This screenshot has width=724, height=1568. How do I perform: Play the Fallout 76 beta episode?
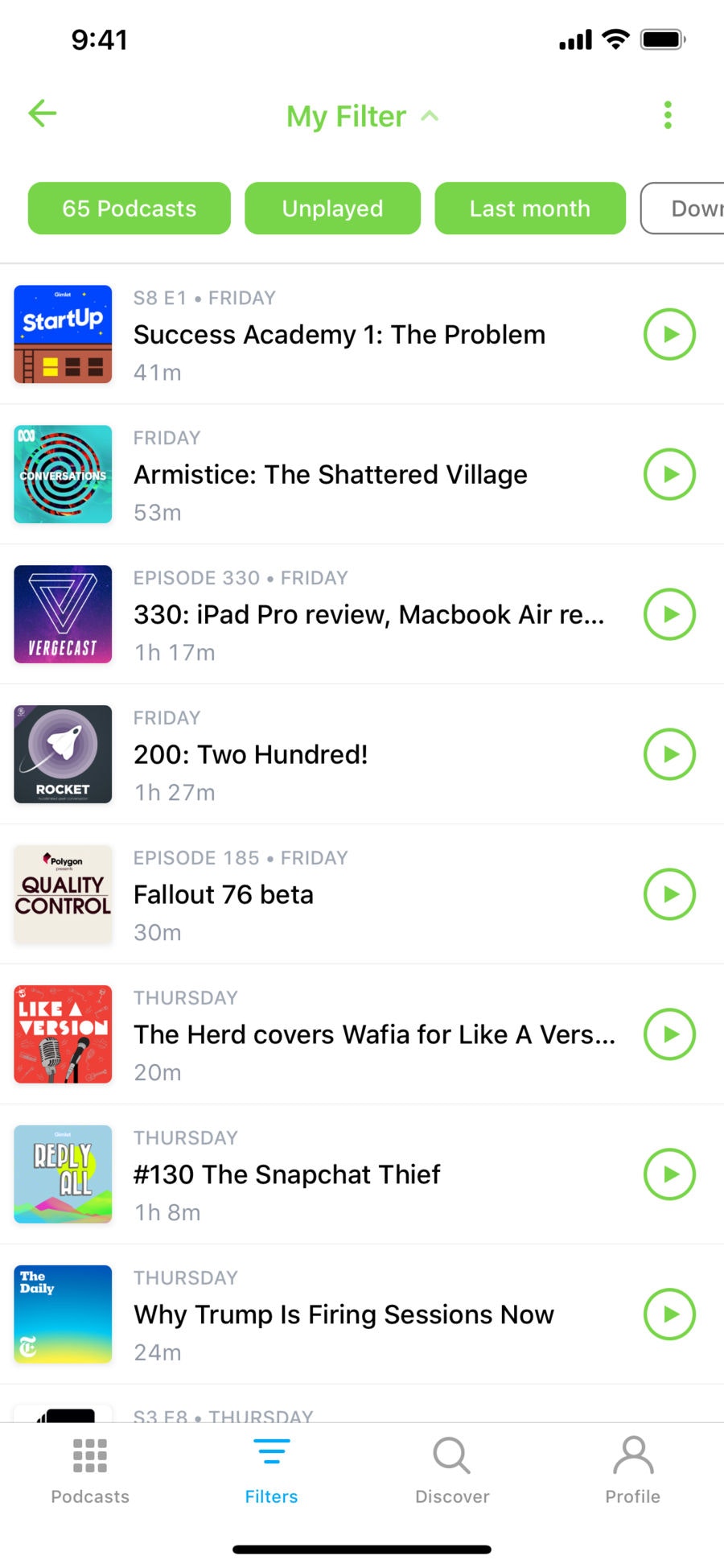tap(668, 893)
